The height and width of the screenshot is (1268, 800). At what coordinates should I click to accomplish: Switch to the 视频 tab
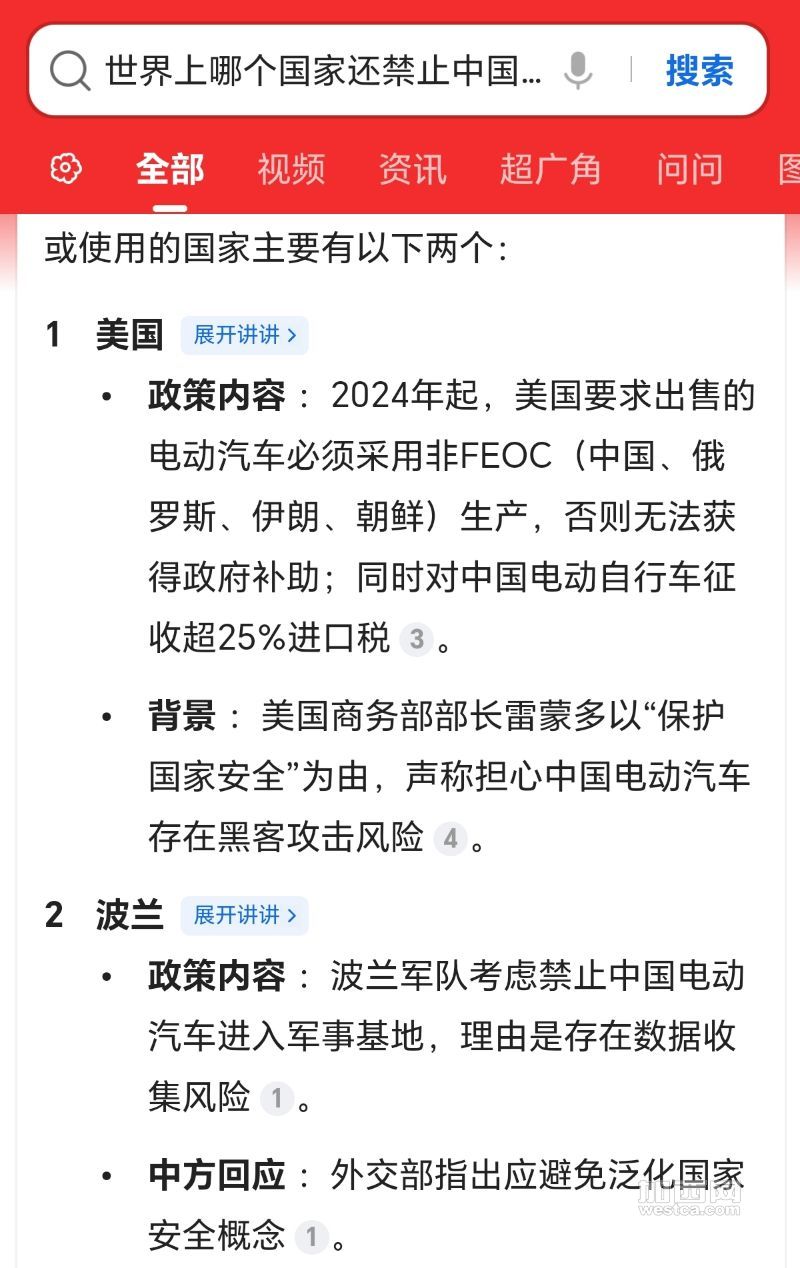[291, 169]
